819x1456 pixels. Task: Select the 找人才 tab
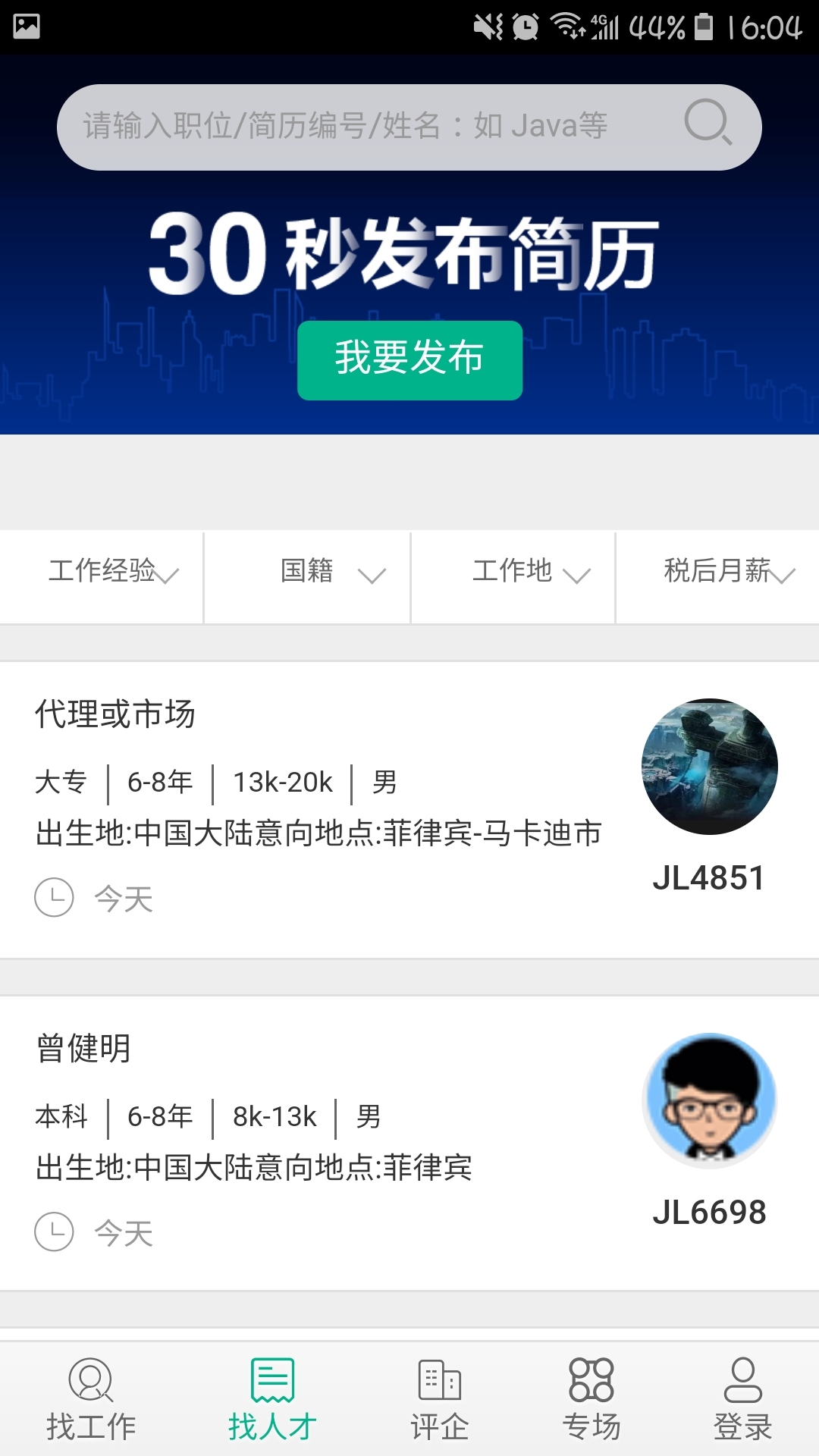[272, 1399]
